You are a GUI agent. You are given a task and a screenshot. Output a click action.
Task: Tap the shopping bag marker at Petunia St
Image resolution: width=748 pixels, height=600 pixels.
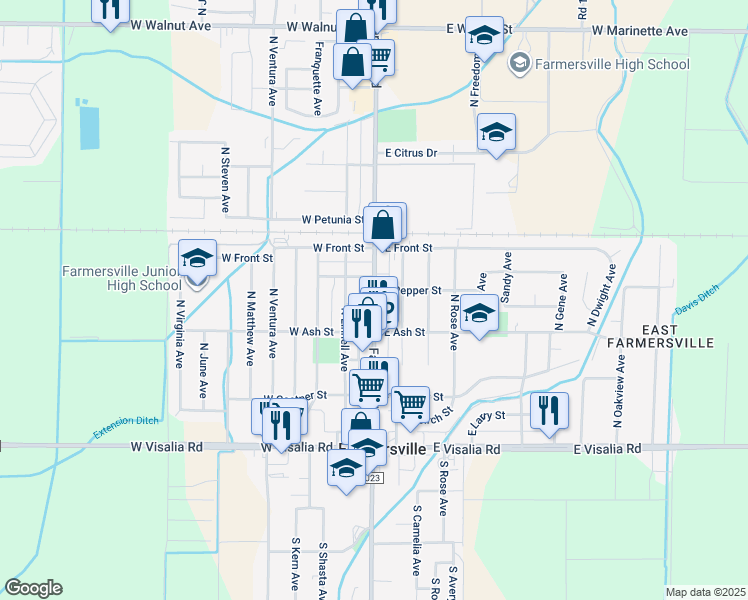point(383,225)
